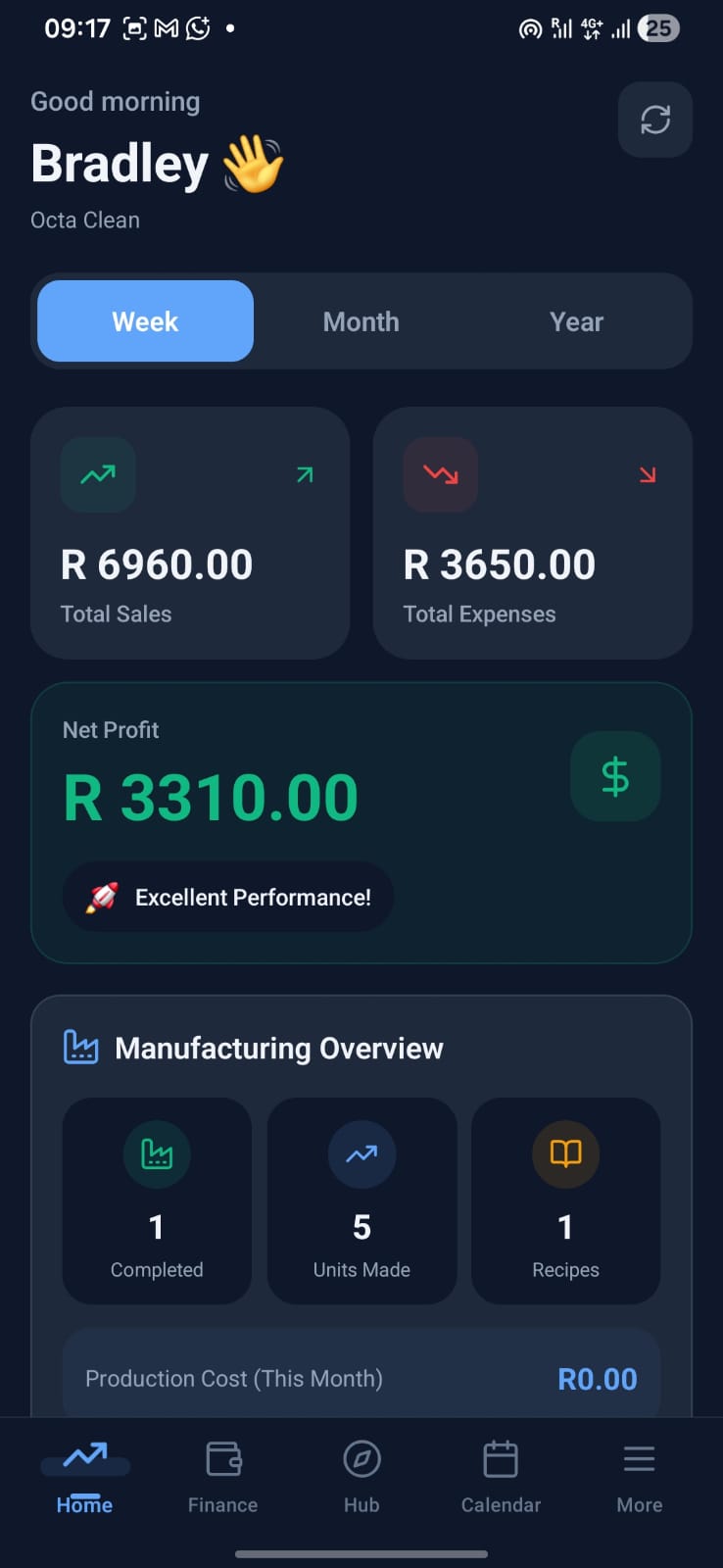Screen dimensions: 723x1568
Task: Tap the waving hand emoji beside Bradley
Action: coord(252,164)
